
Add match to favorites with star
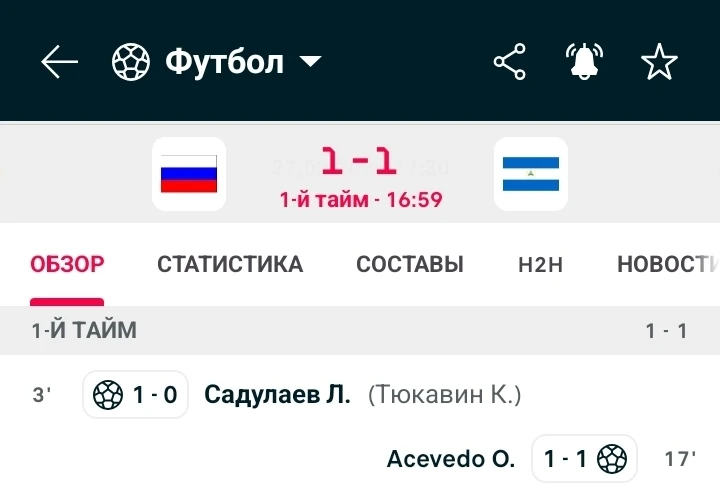point(659,63)
